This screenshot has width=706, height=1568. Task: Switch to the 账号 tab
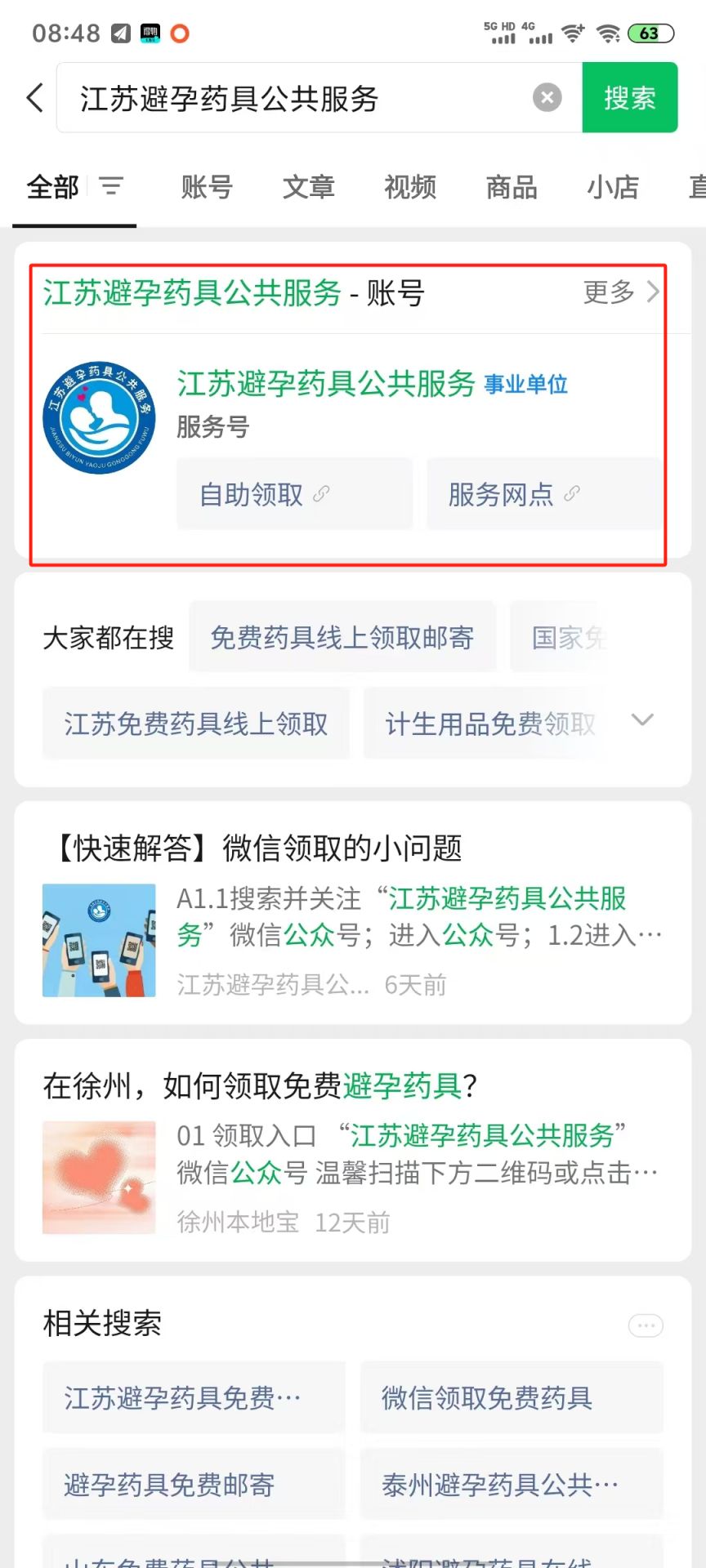[207, 187]
